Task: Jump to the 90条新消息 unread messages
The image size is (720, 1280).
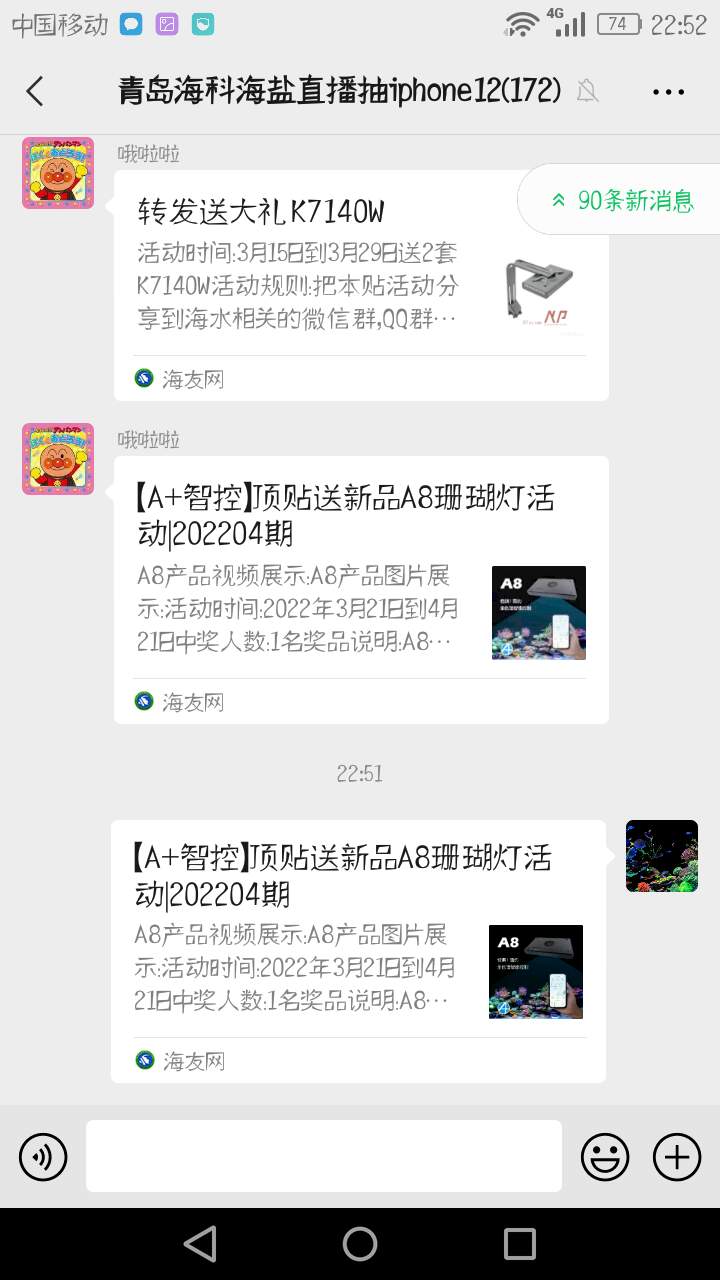Action: pos(622,200)
